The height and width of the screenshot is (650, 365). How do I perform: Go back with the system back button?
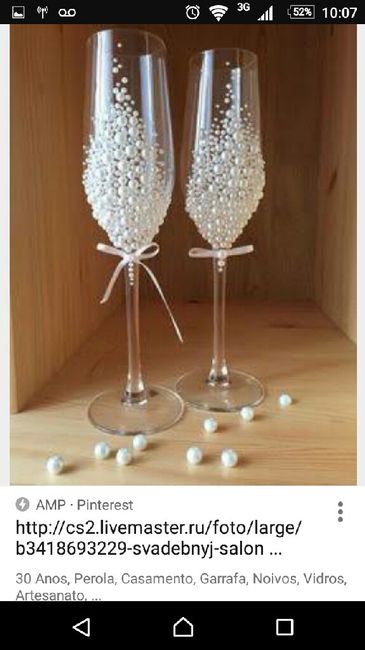pyautogui.click(x=81, y=627)
